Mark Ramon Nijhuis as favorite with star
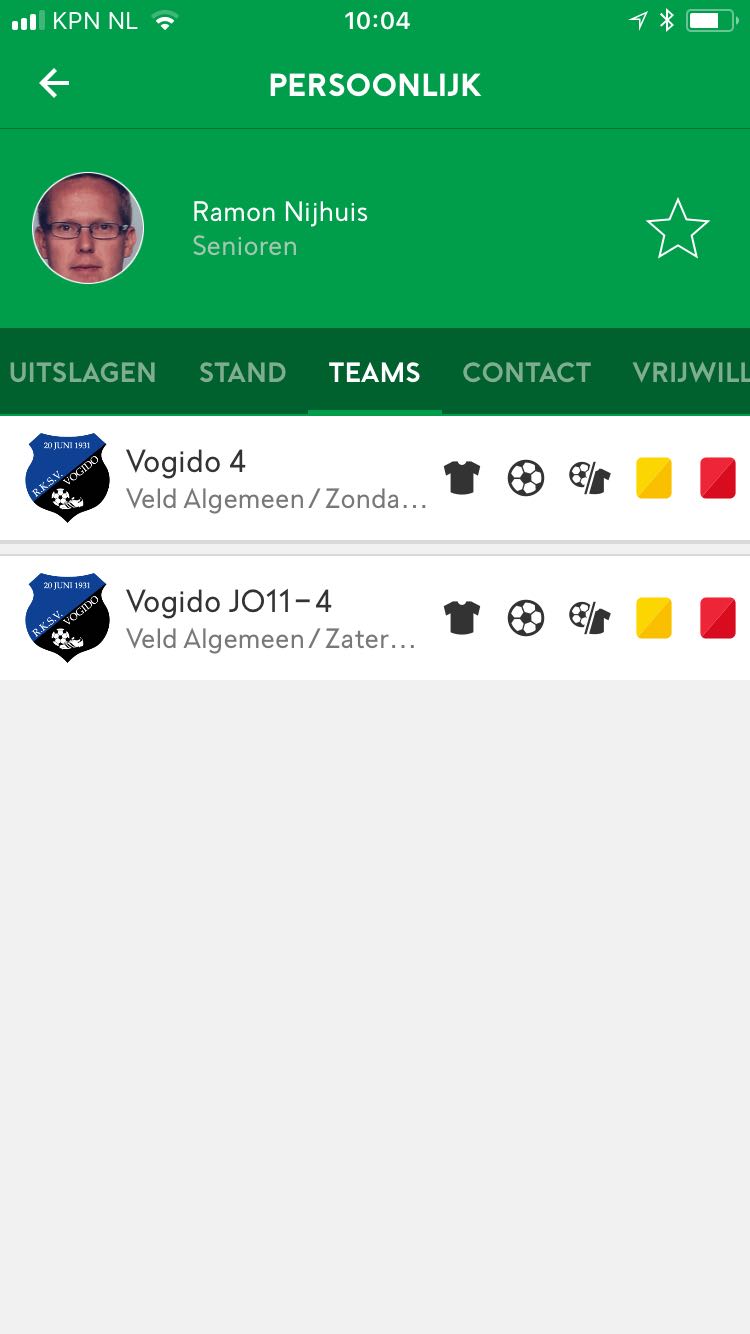 (x=677, y=229)
